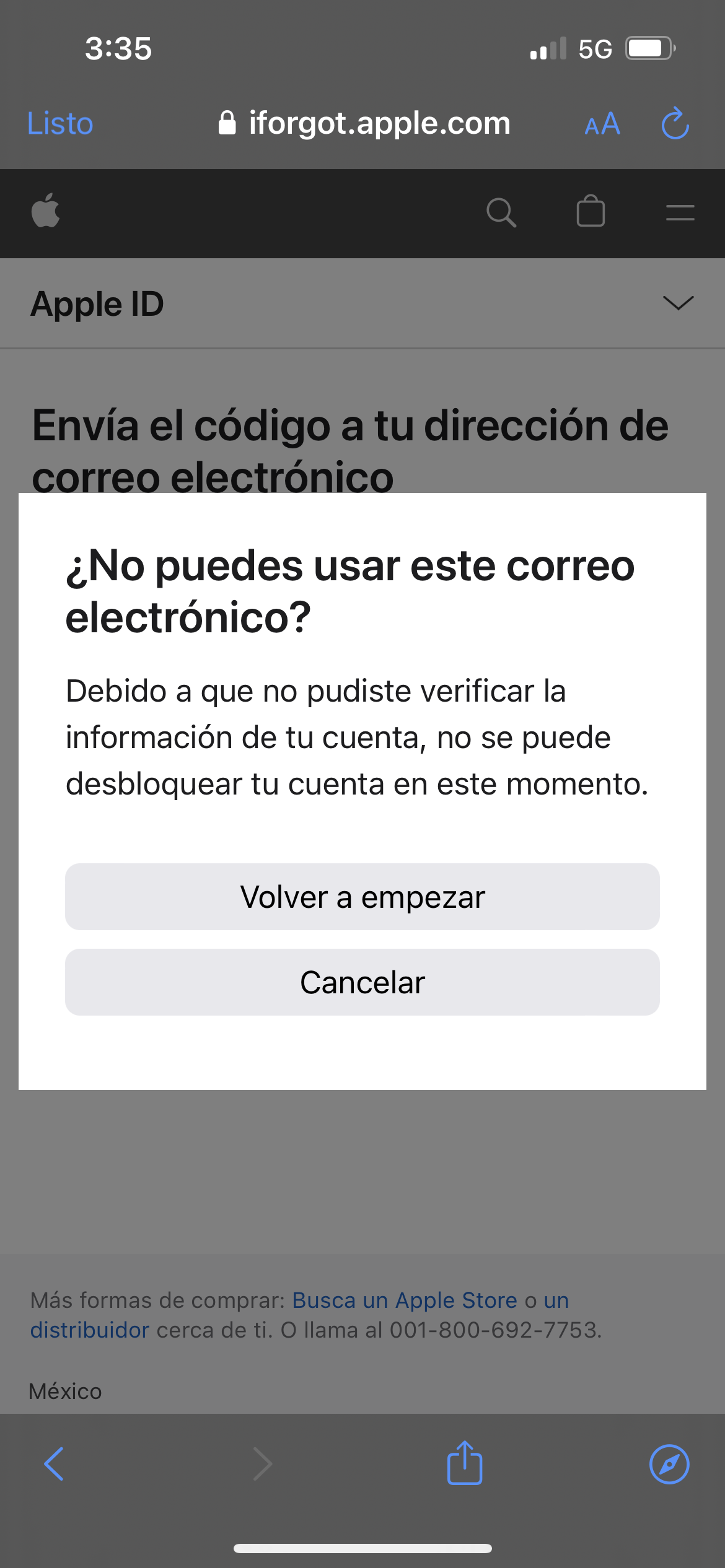Open Busca un Apple Store link
The width and height of the screenshot is (725, 1568).
point(405,1300)
